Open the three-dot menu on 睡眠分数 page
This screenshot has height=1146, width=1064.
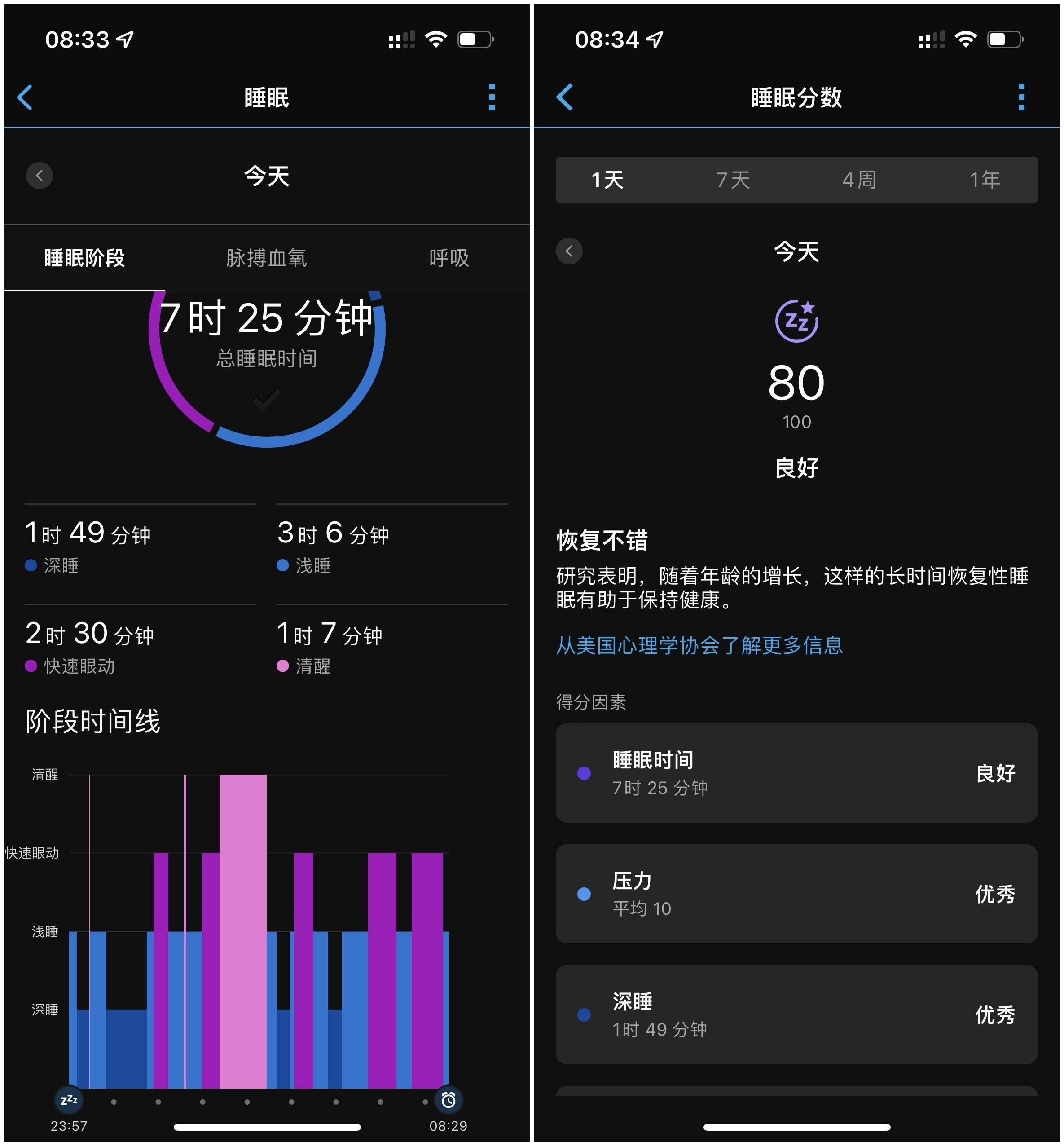[x=1021, y=98]
